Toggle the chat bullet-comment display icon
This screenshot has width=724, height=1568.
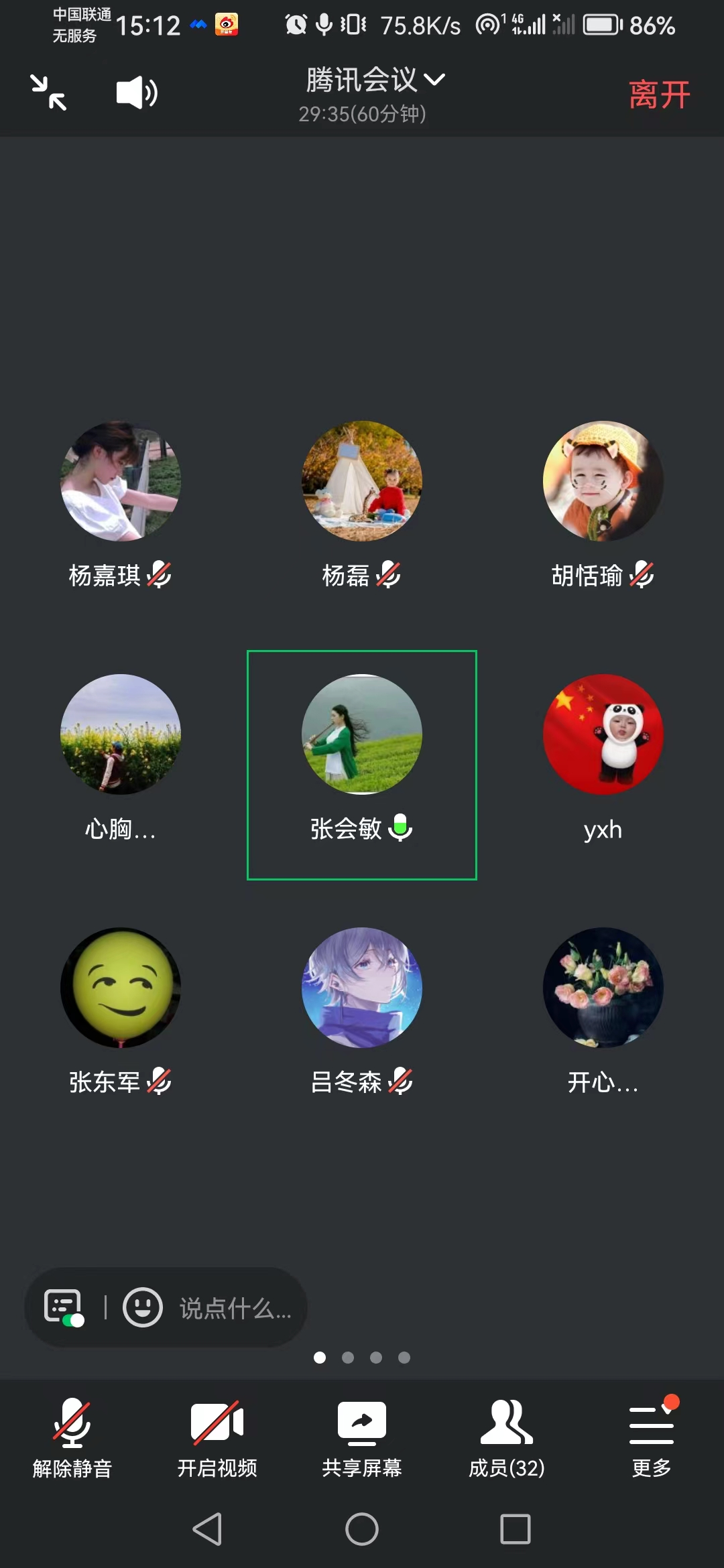click(x=64, y=1307)
